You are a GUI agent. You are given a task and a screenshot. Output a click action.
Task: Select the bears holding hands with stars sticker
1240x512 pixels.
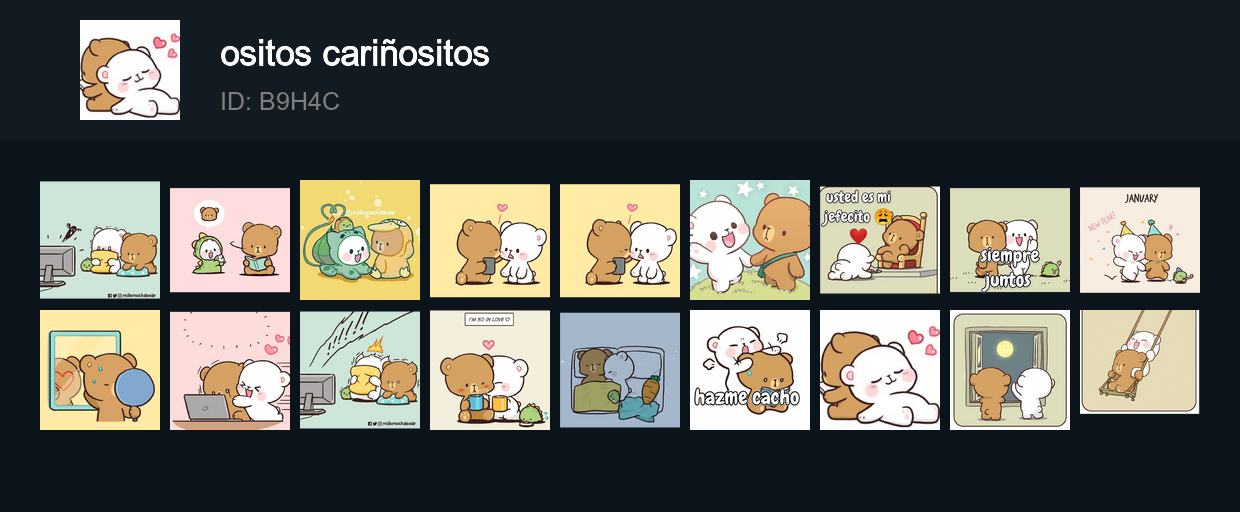tap(750, 240)
